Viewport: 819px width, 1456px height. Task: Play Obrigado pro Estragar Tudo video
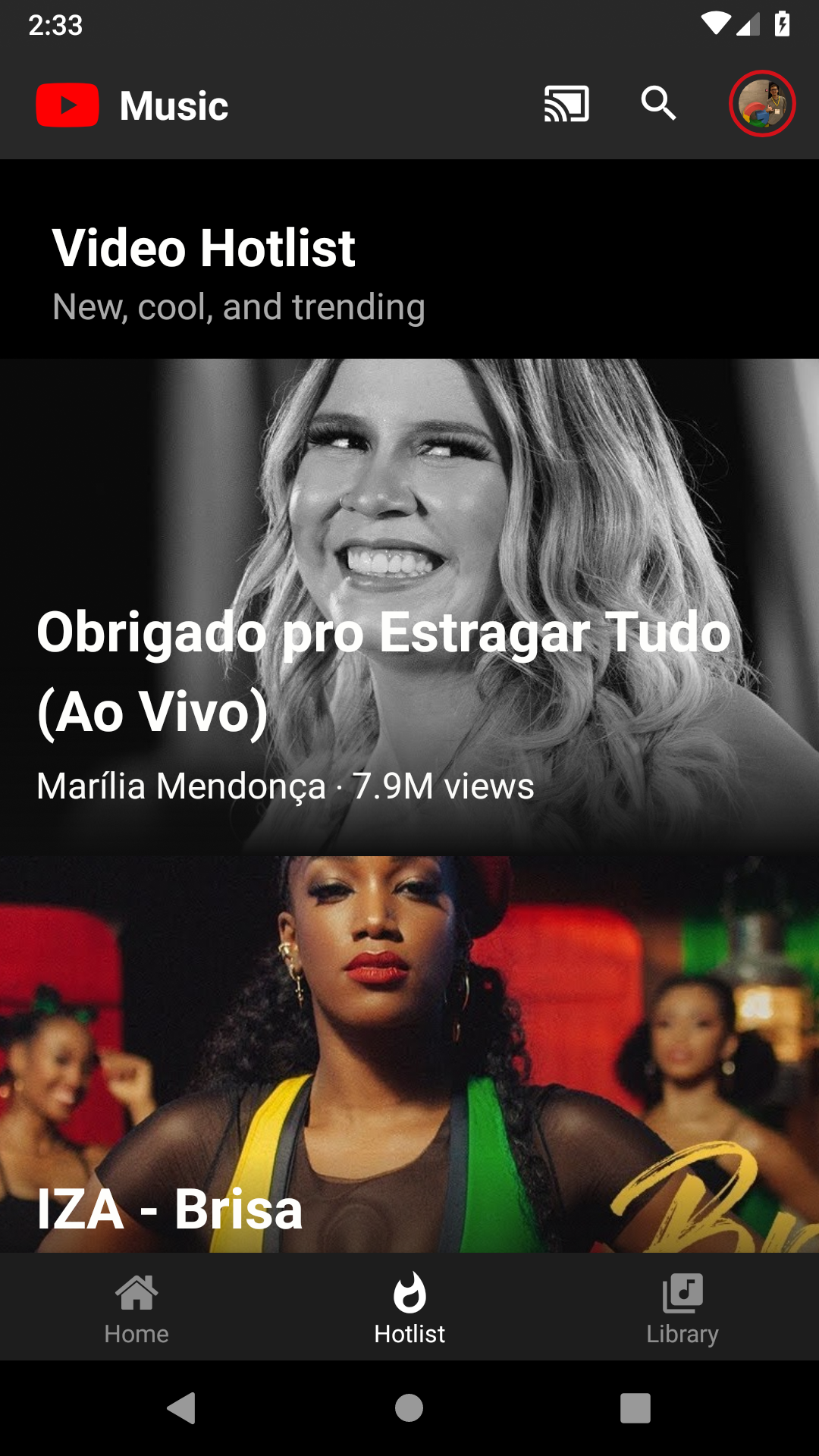(x=409, y=607)
